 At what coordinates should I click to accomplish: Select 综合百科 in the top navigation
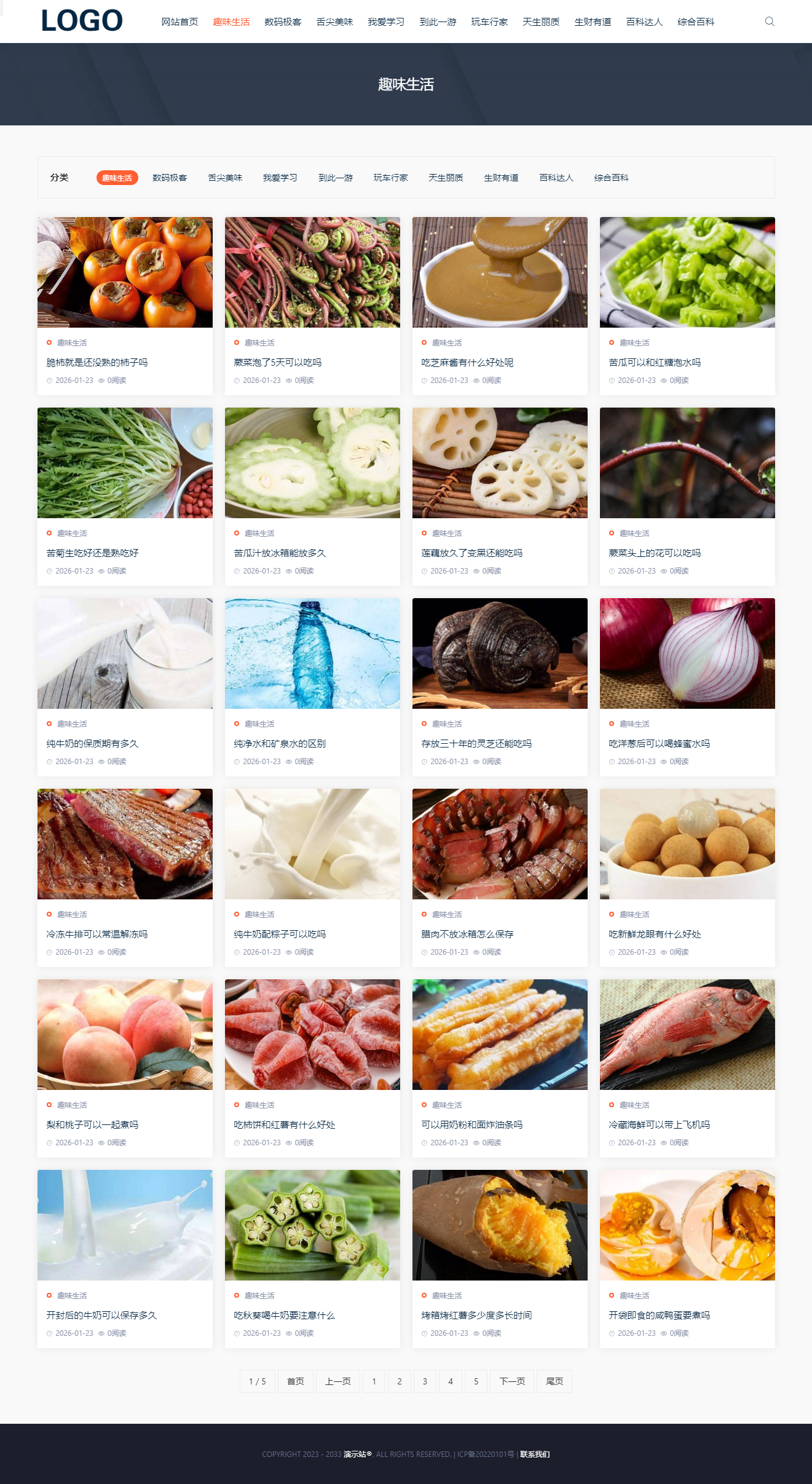(x=696, y=22)
